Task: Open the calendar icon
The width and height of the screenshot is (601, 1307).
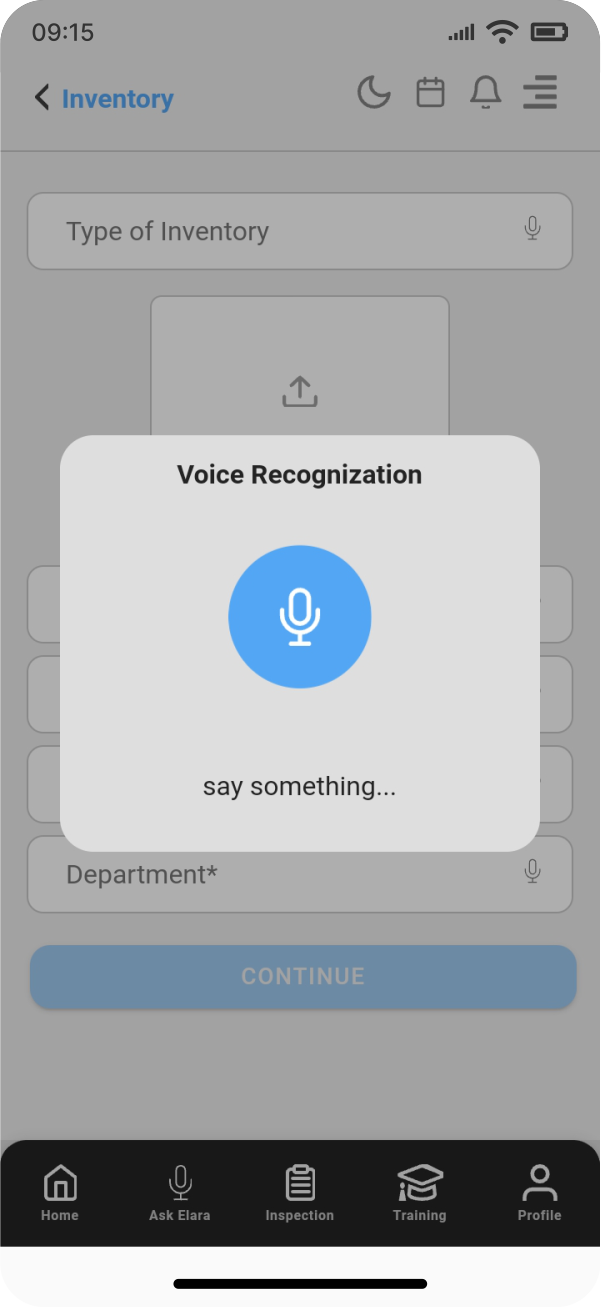Action: coord(430,93)
